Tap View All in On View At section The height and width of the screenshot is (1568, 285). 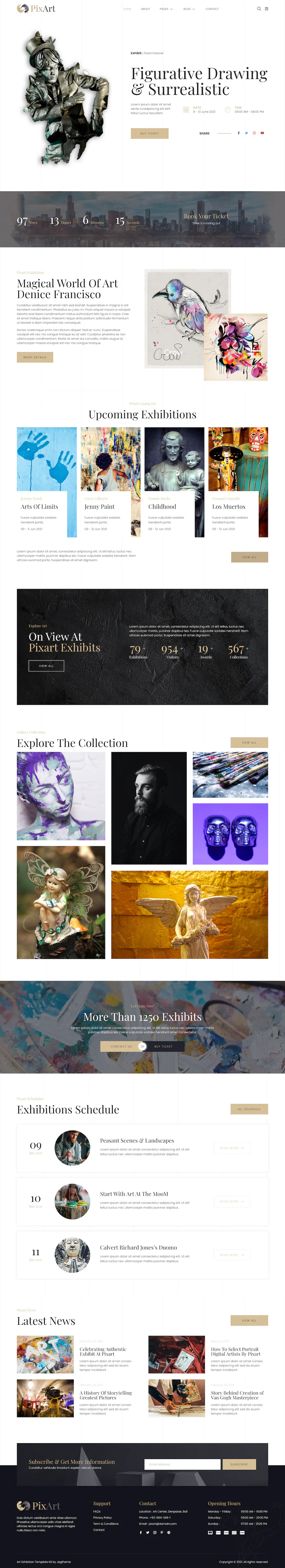[x=46, y=666]
